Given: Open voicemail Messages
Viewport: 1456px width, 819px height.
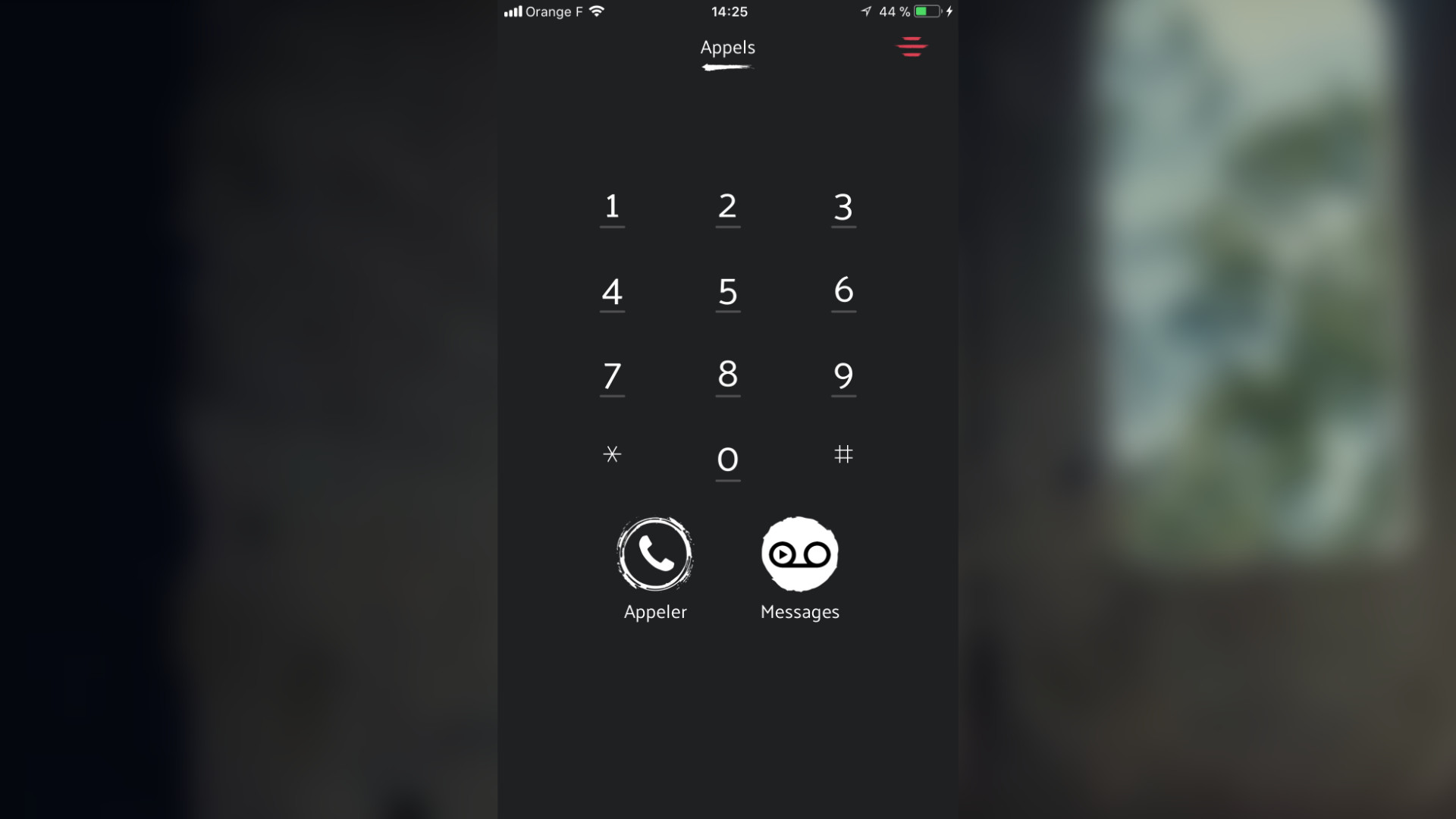Looking at the screenshot, I should click(799, 555).
